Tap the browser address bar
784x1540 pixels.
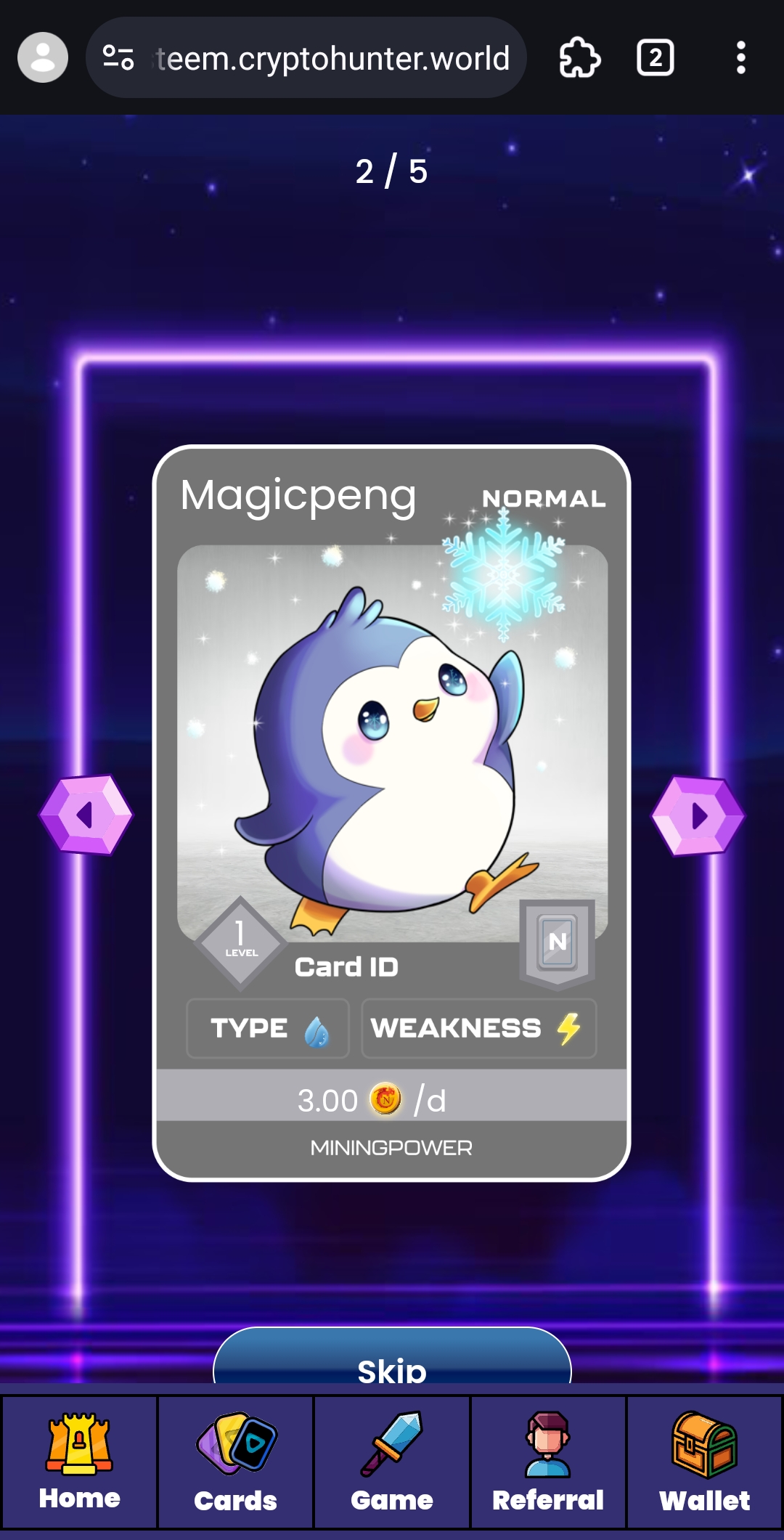pos(332,58)
